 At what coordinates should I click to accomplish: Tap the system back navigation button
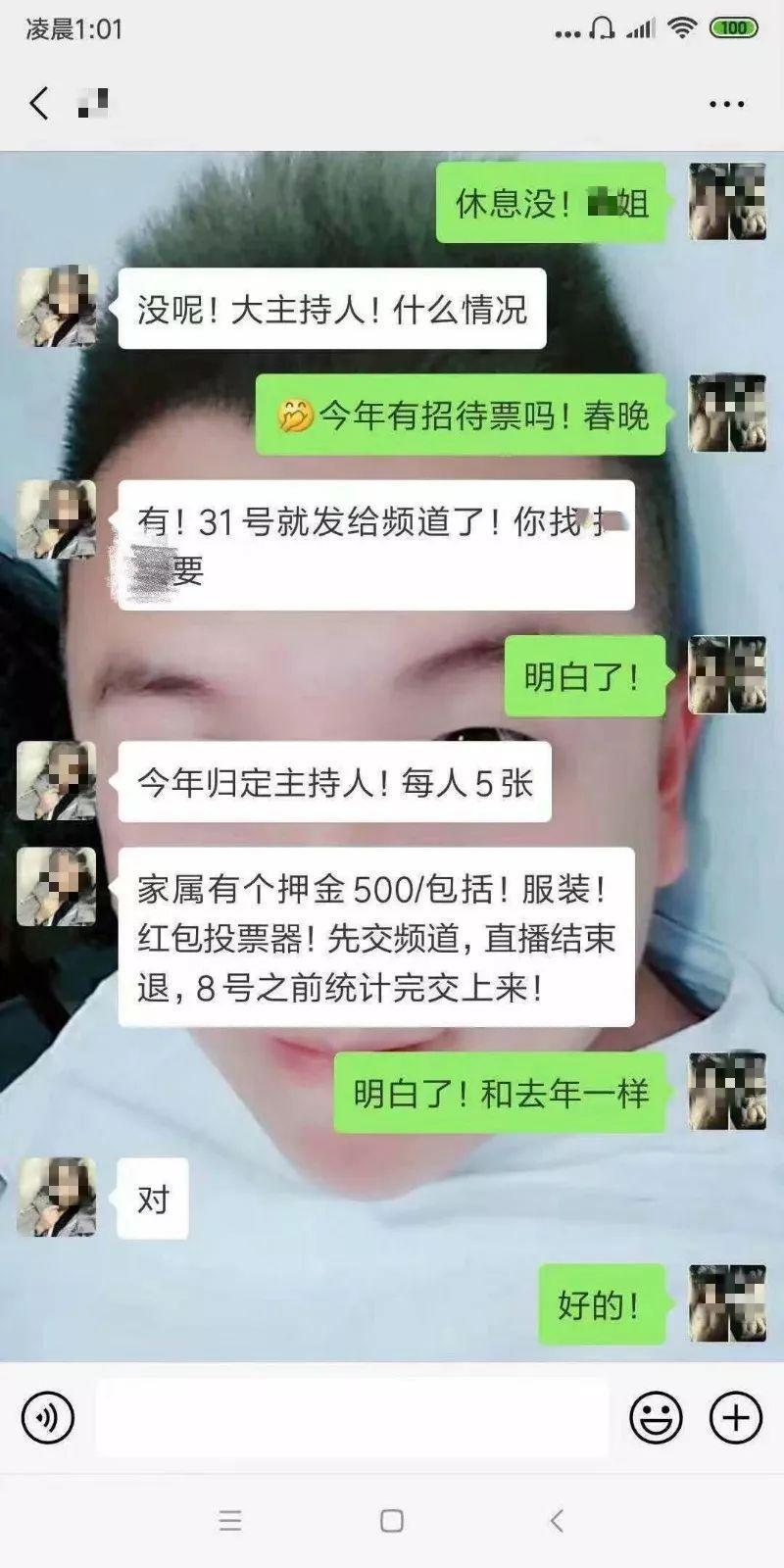[x=556, y=1521]
